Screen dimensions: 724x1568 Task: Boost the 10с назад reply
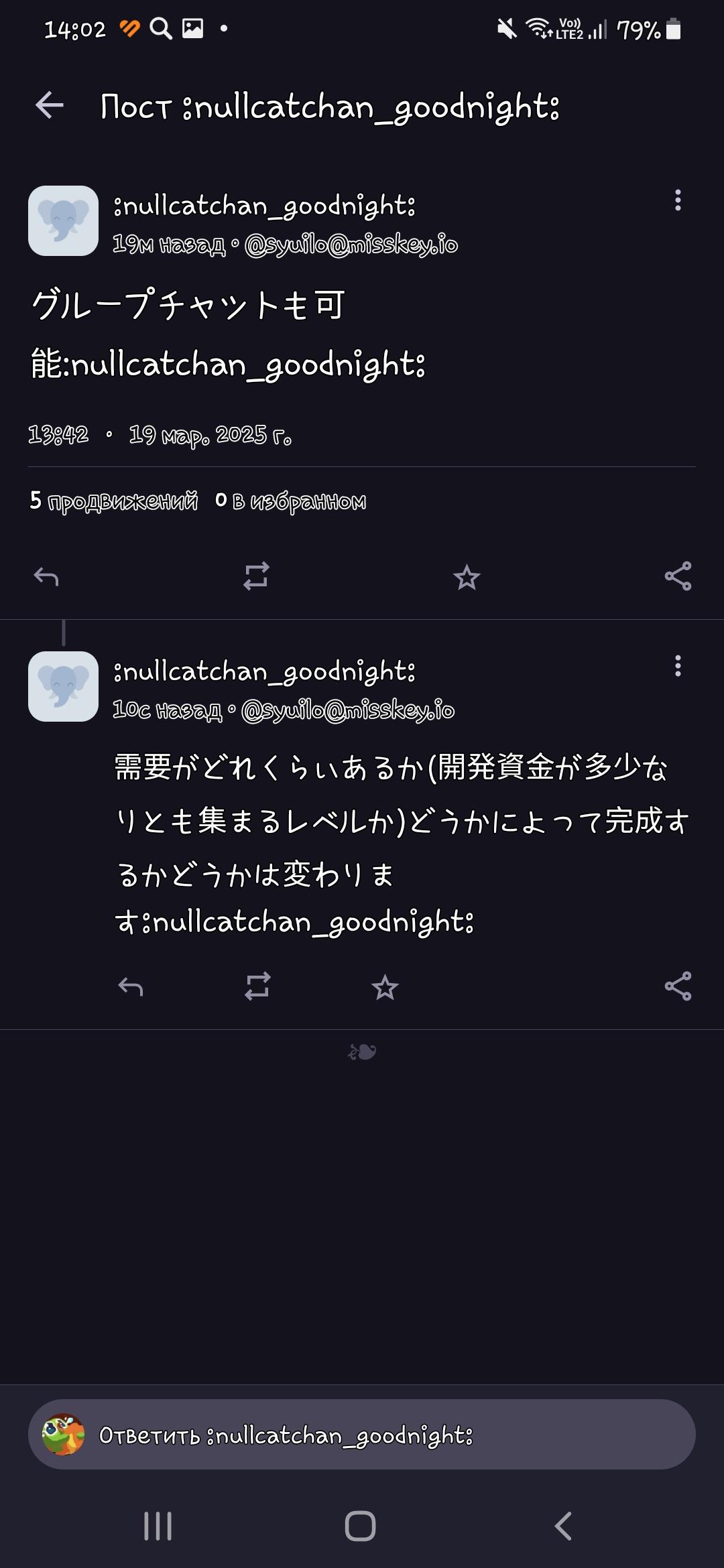coord(257,986)
